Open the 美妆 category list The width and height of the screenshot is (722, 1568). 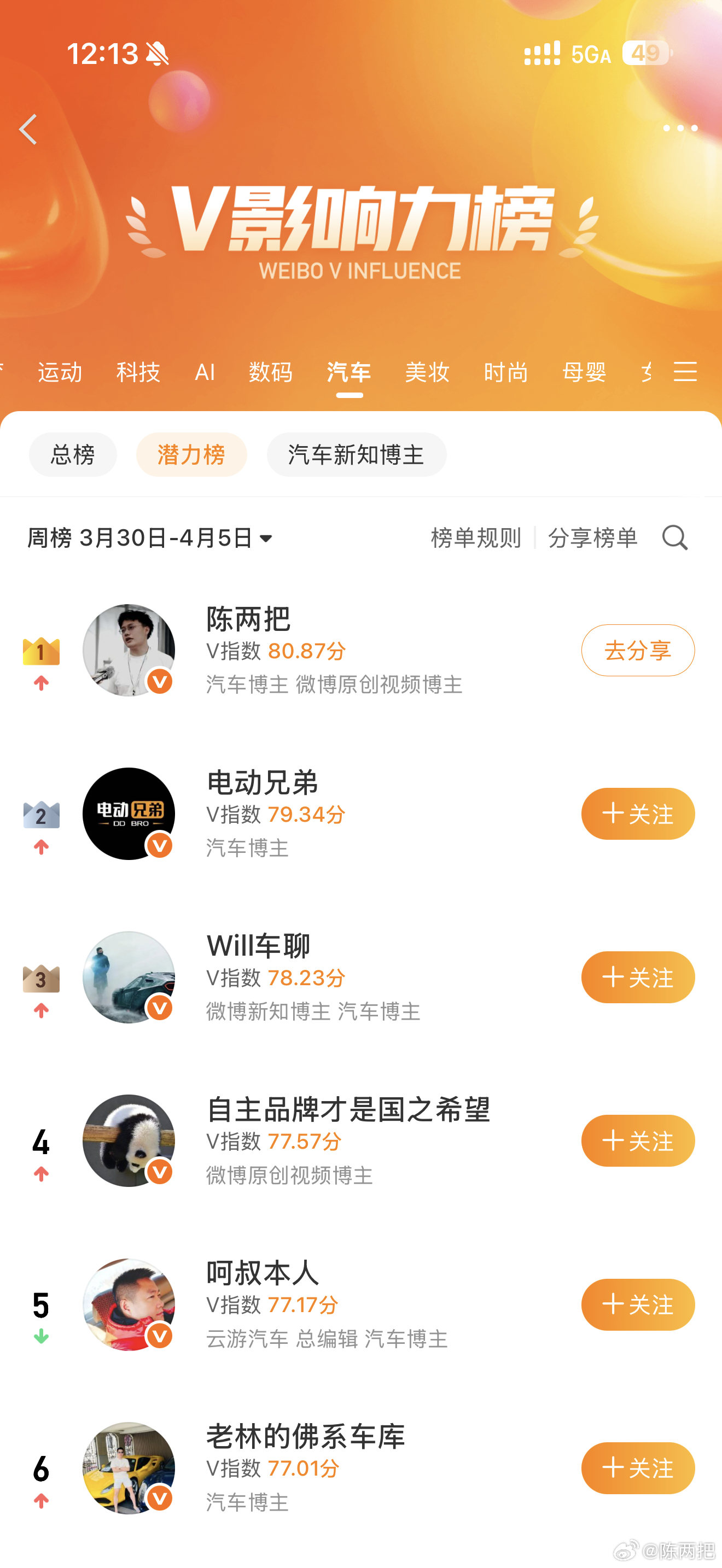point(427,372)
